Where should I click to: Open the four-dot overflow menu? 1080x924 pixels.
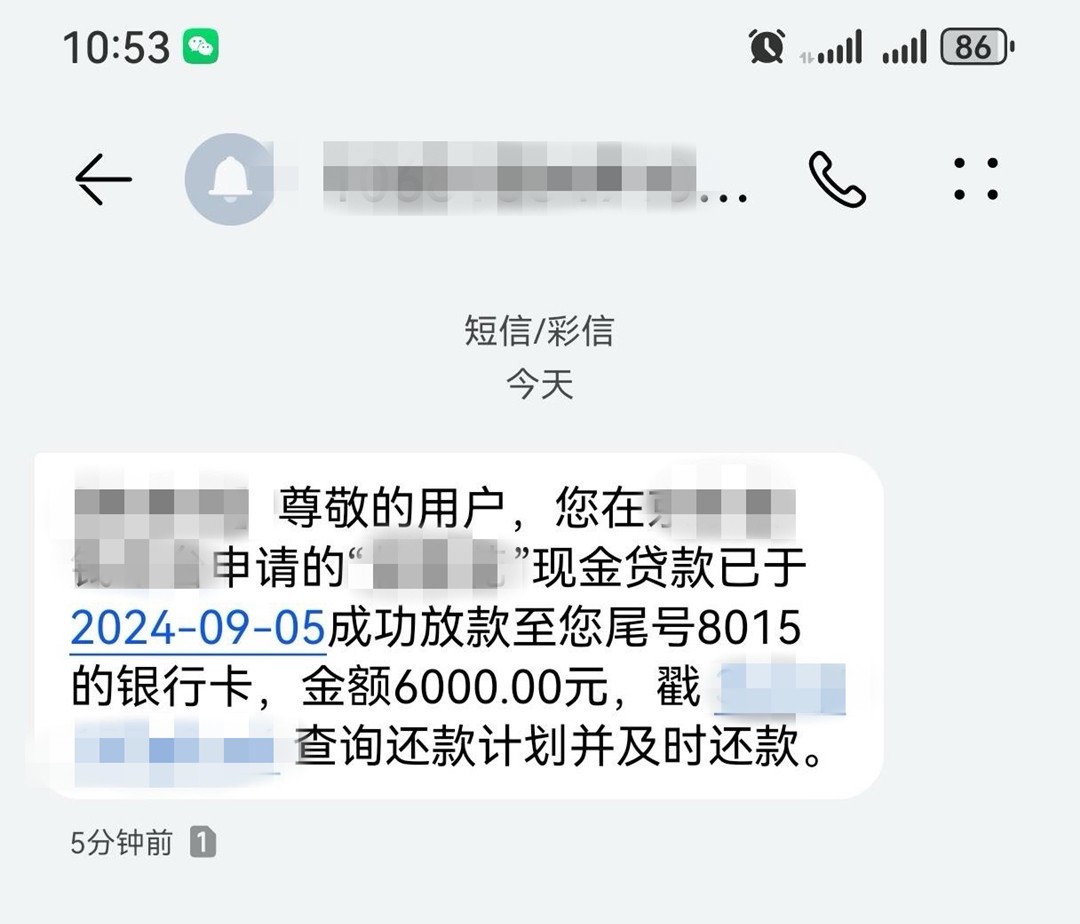pyautogui.click(x=975, y=180)
